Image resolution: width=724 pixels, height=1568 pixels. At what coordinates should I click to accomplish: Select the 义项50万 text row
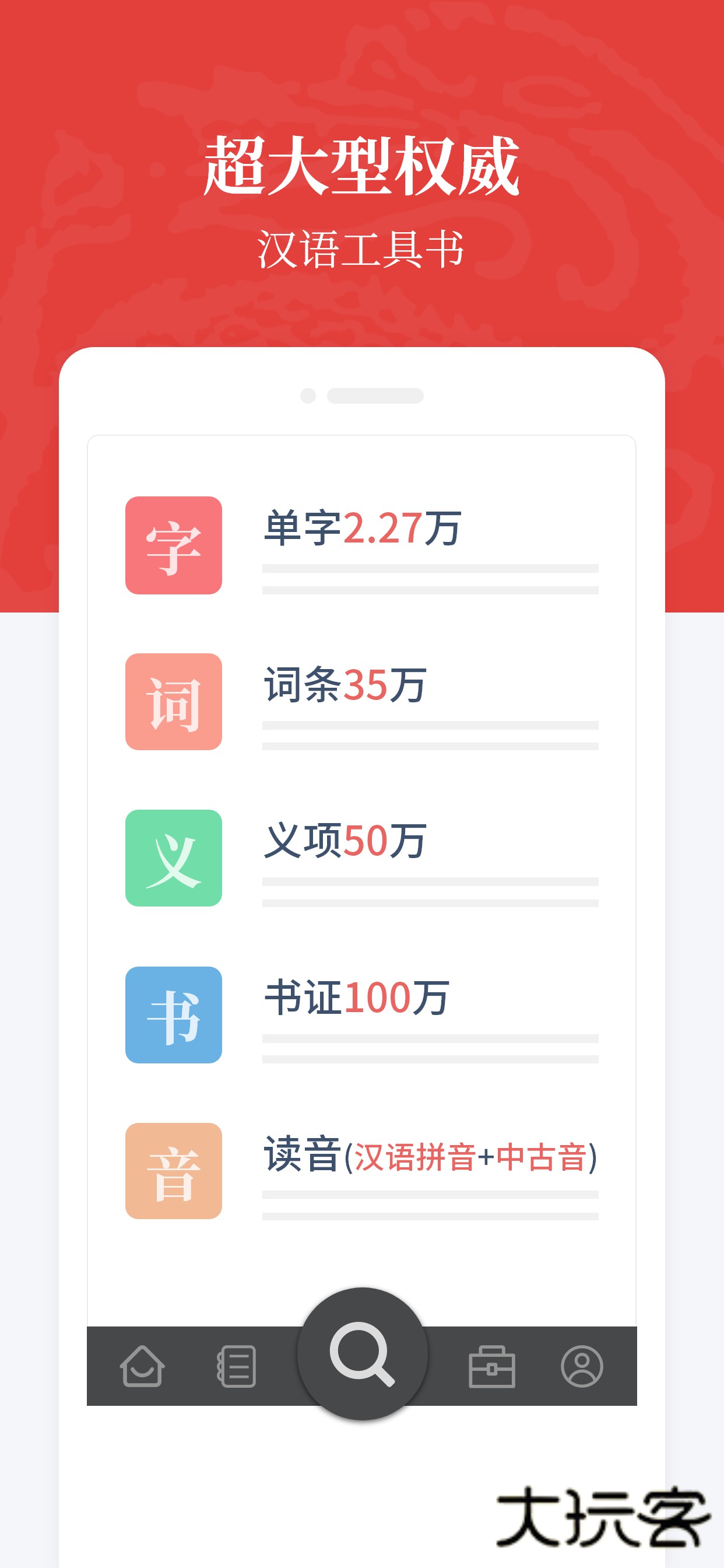click(344, 844)
